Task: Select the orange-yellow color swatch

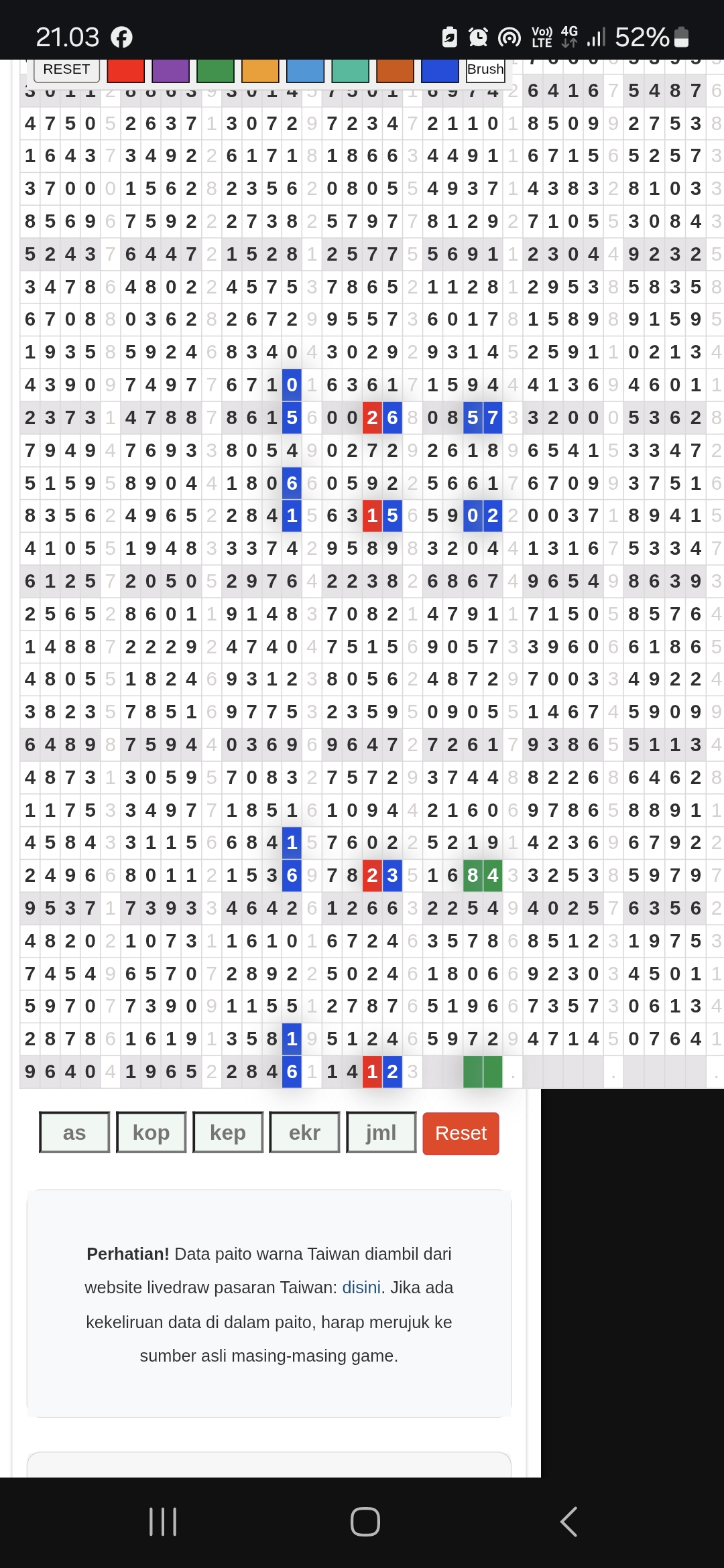Action: 260,70
